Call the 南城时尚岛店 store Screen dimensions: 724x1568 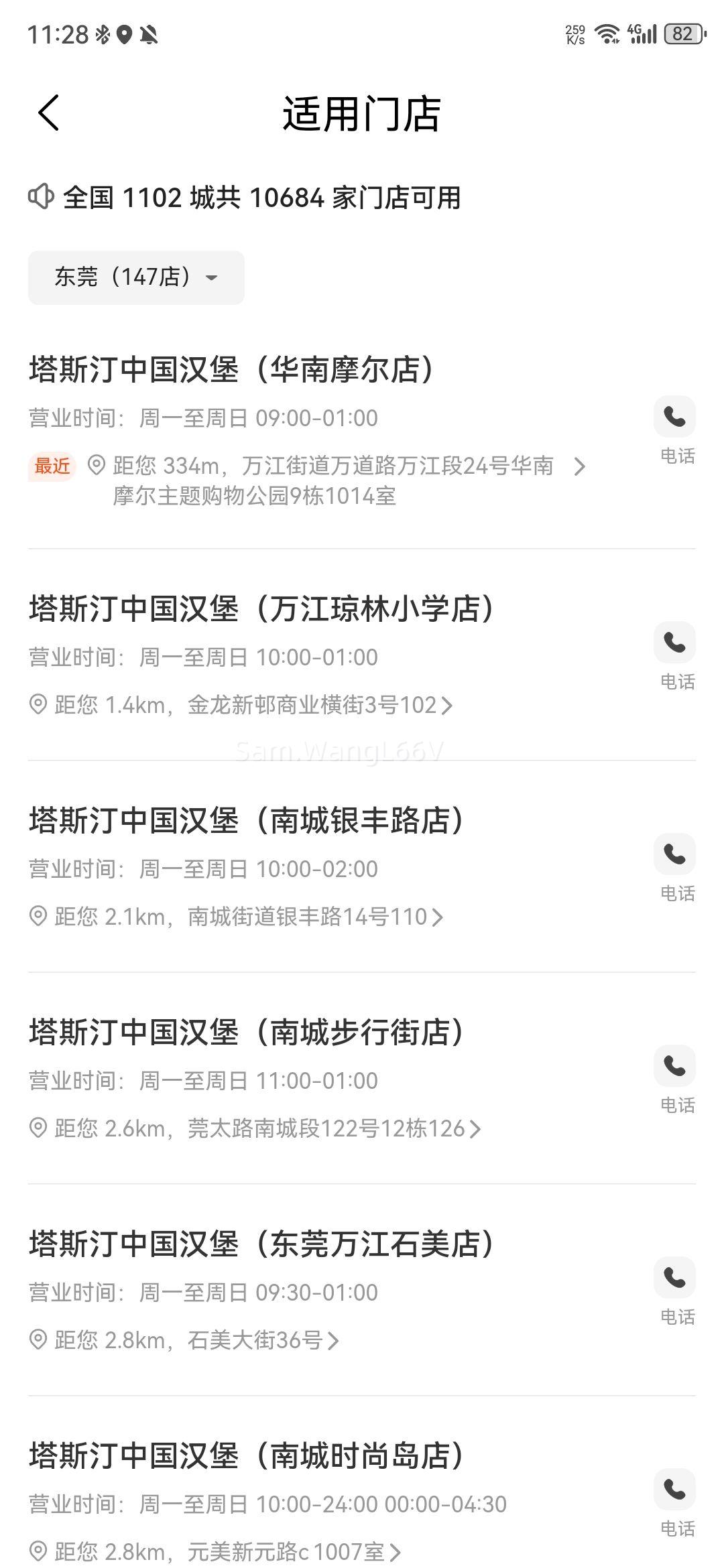(x=674, y=1490)
